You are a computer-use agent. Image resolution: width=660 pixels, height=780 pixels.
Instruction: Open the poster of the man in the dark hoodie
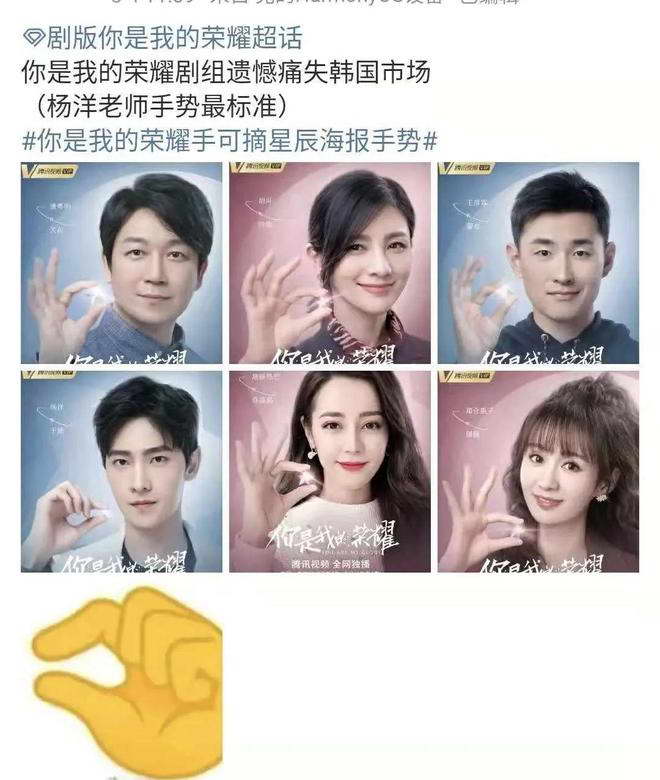[x=538, y=262]
